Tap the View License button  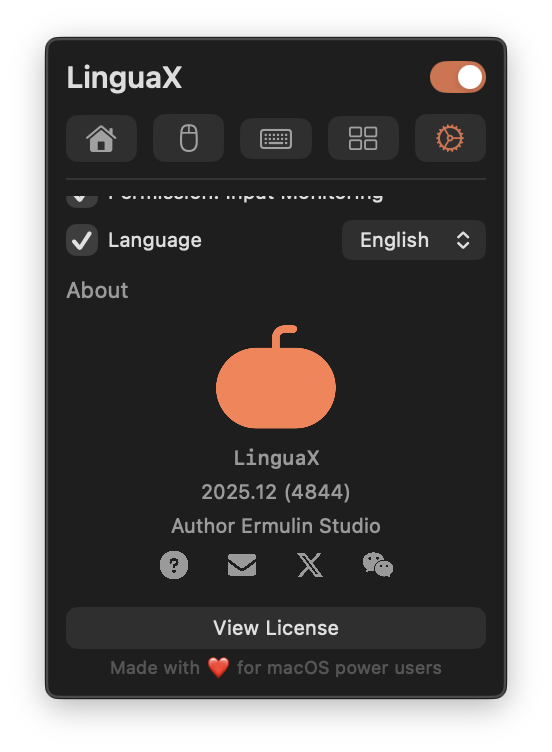(276, 628)
